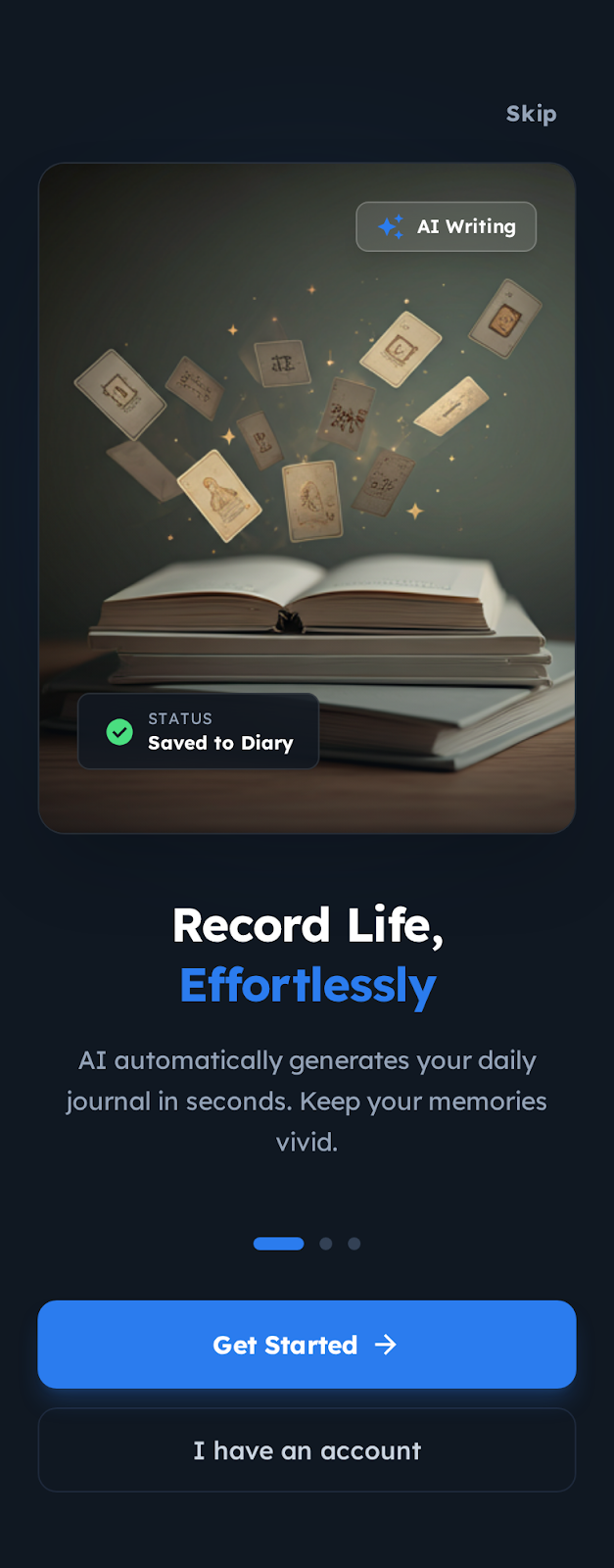Select I have an account
The image size is (614, 1568).
[307, 1450]
